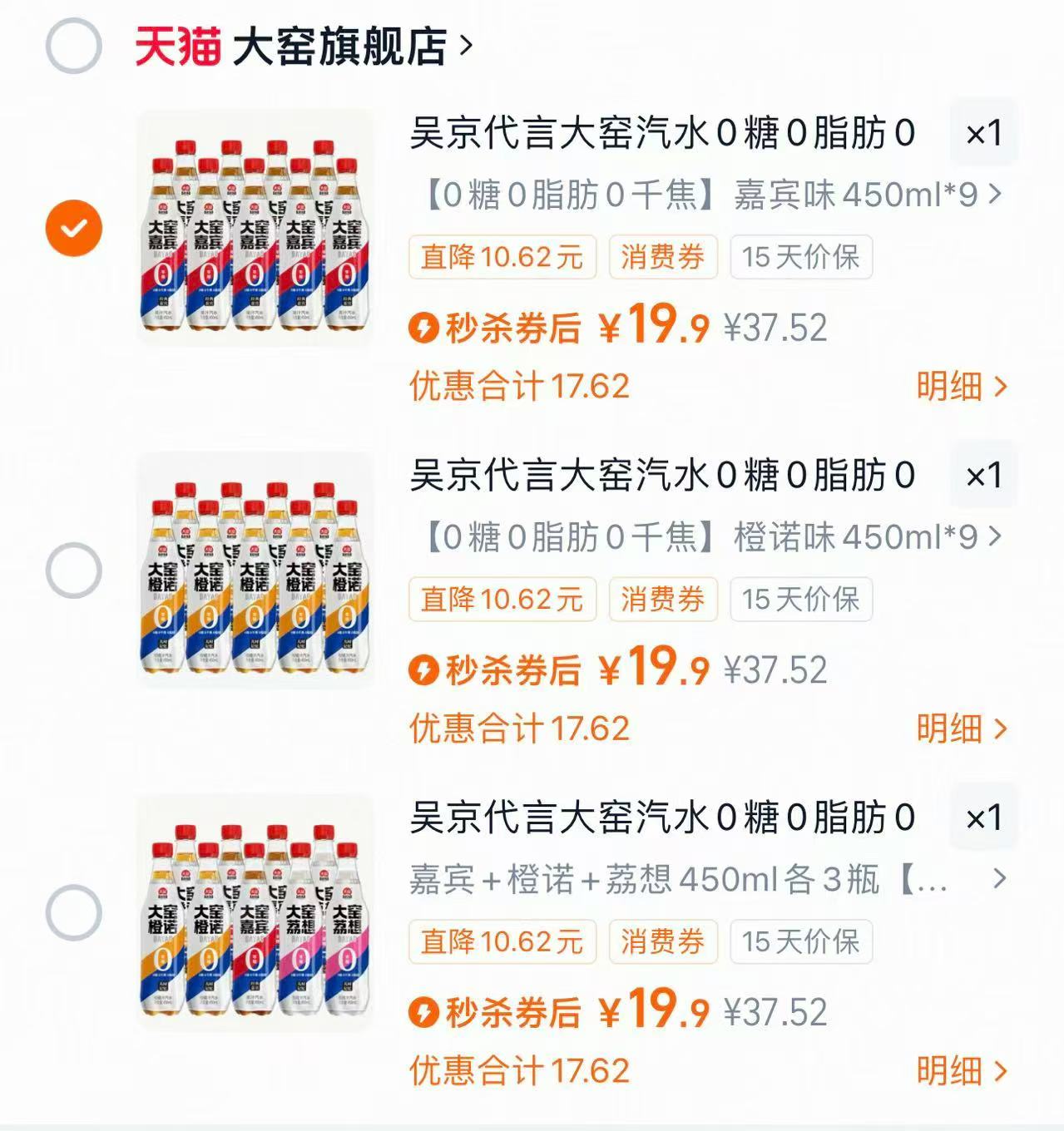1064x1131 pixels.
Task: Click the 15天价保 price-protection badge on first item
Action: (x=800, y=258)
